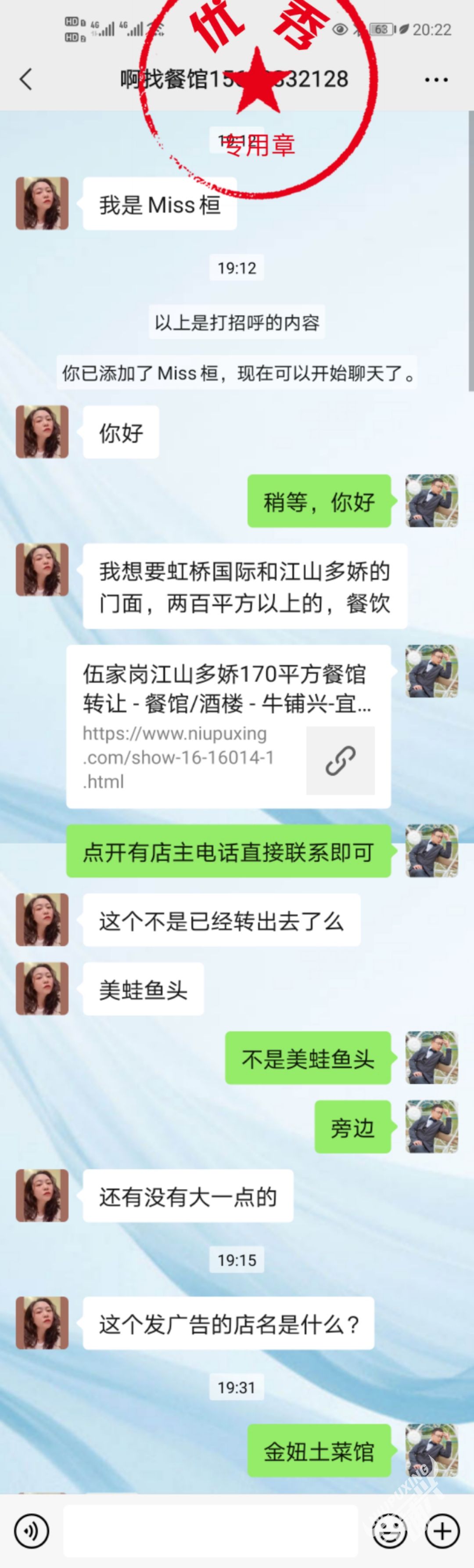Image resolution: width=474 pixels, height=1568 pixels.
Task: Open the chat's three-dot menu
Action: 436,80
